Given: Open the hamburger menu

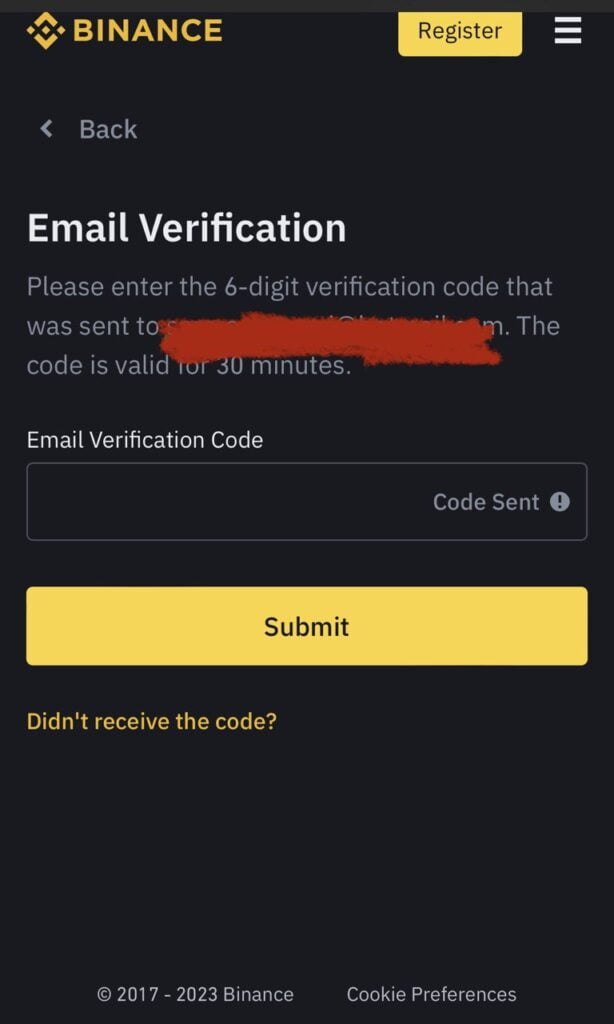Looking at the screenshot, I should click(x=567, y=31).
